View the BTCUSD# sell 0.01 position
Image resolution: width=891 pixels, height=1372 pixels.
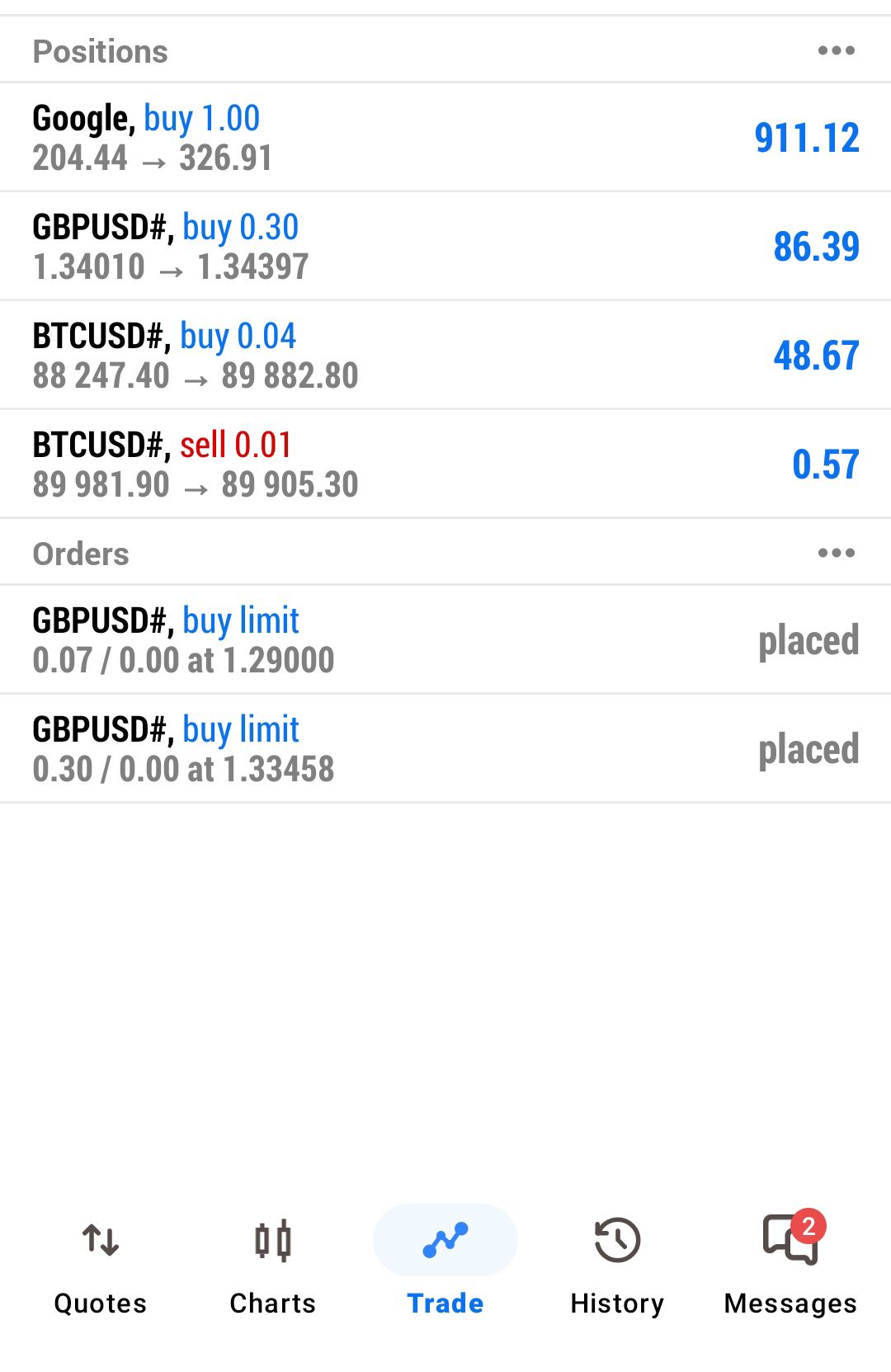445,464
